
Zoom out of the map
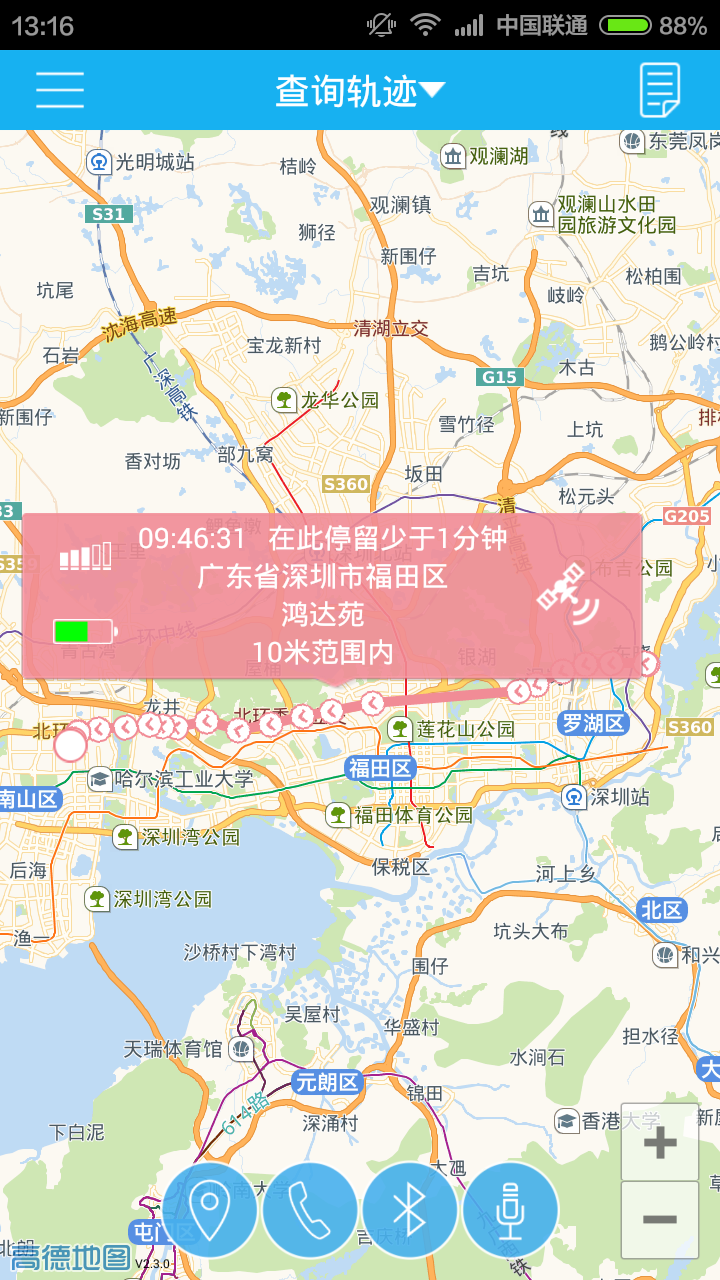[x=660, y=1219]
